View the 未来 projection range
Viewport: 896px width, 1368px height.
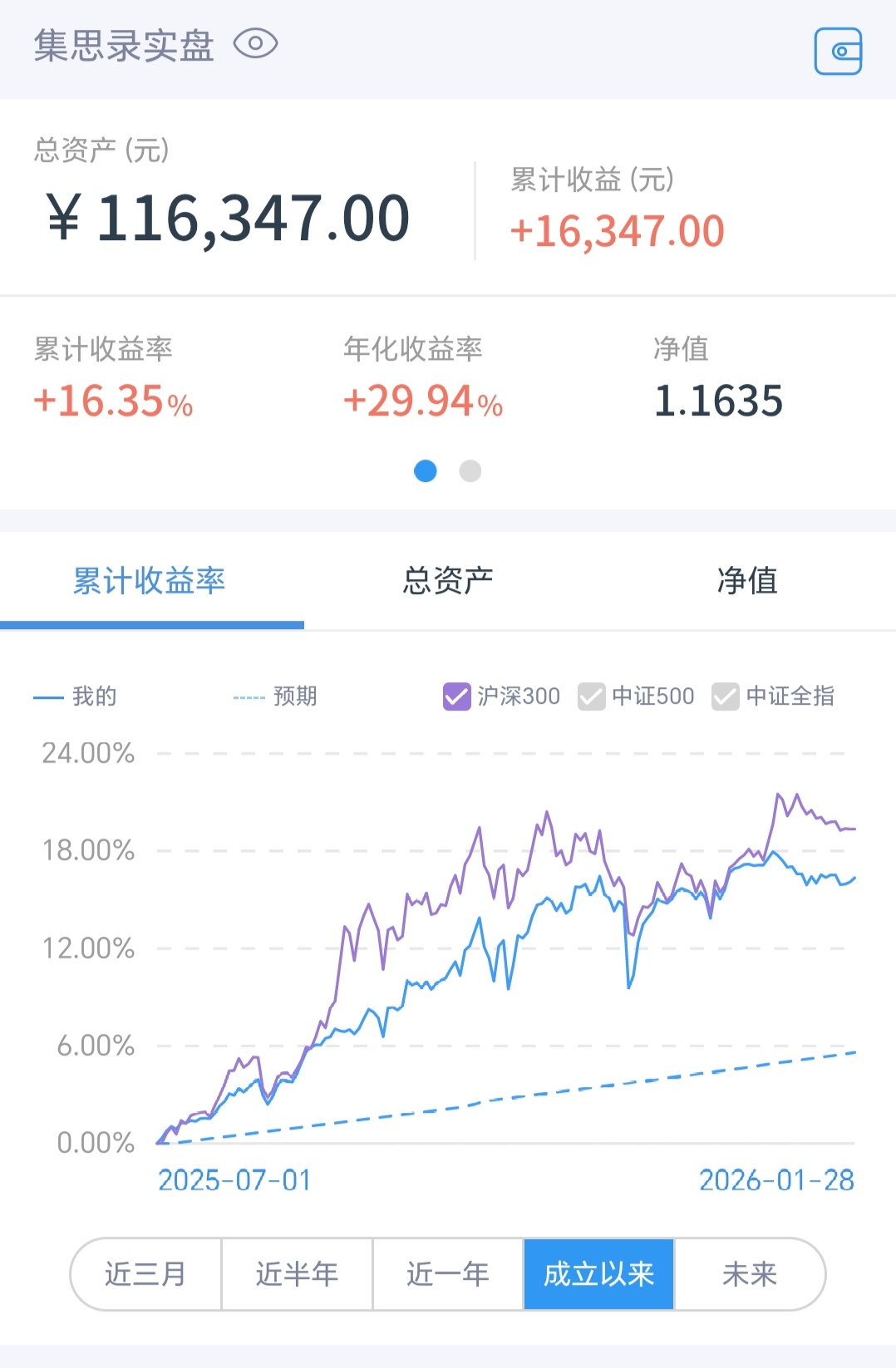(x=749, y=1274)
